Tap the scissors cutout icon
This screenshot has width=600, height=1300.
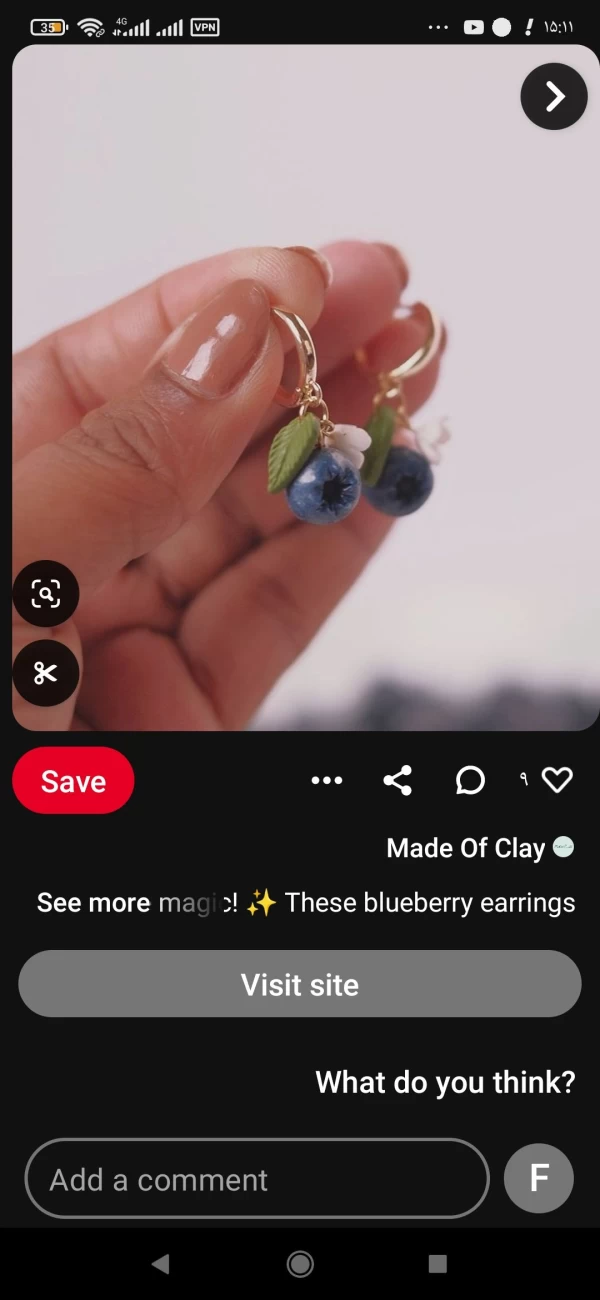(x=46, y=673)
